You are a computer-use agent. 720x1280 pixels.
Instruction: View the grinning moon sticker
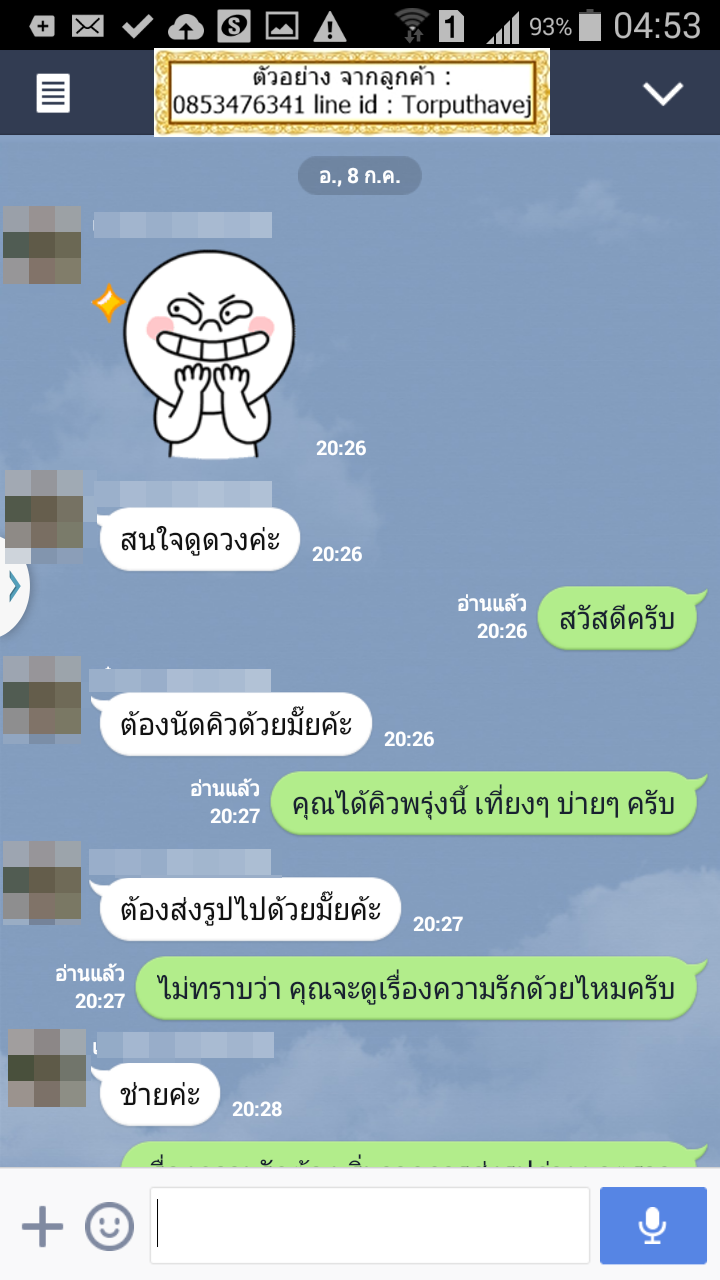tap(208, 355)
